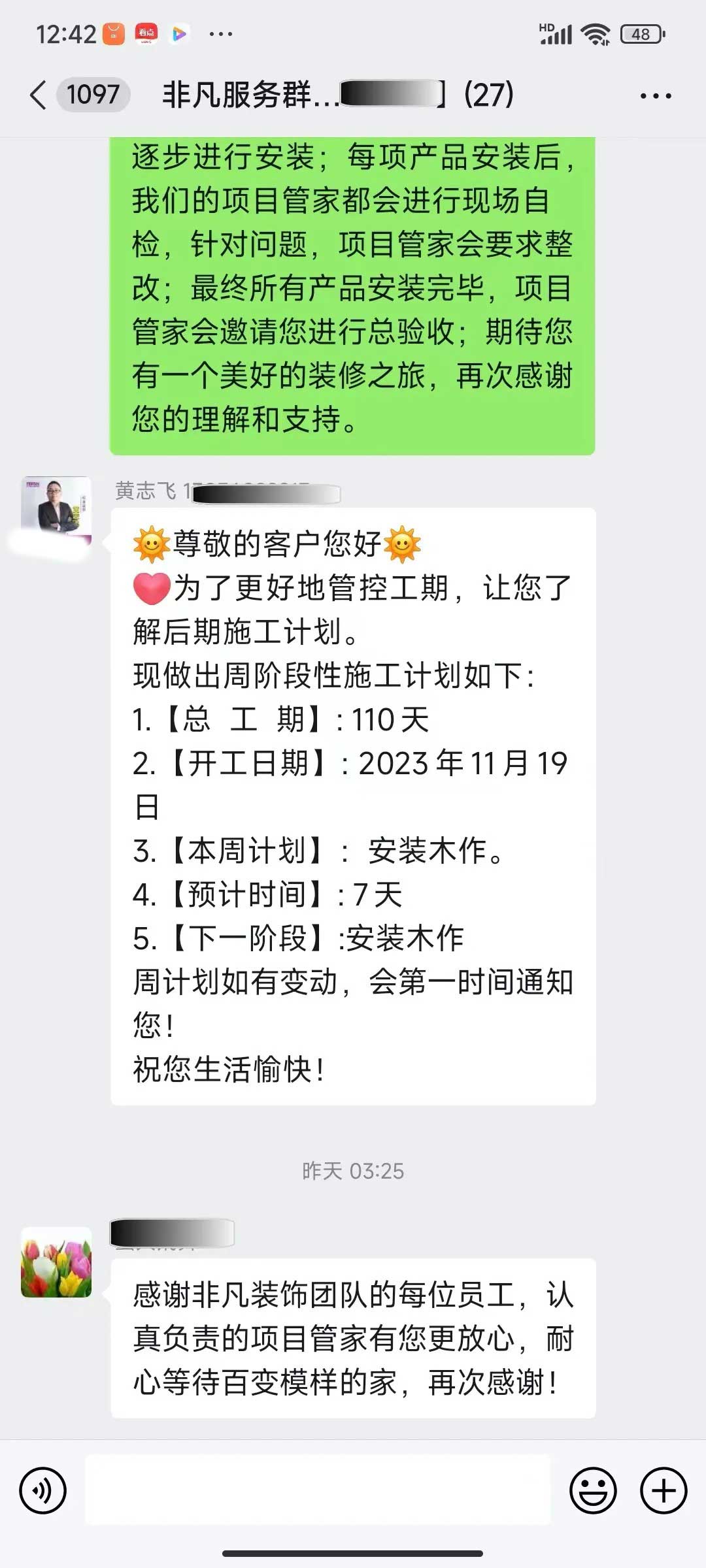
Task: Open the group chat overflow menu
Action: [655, 96]
